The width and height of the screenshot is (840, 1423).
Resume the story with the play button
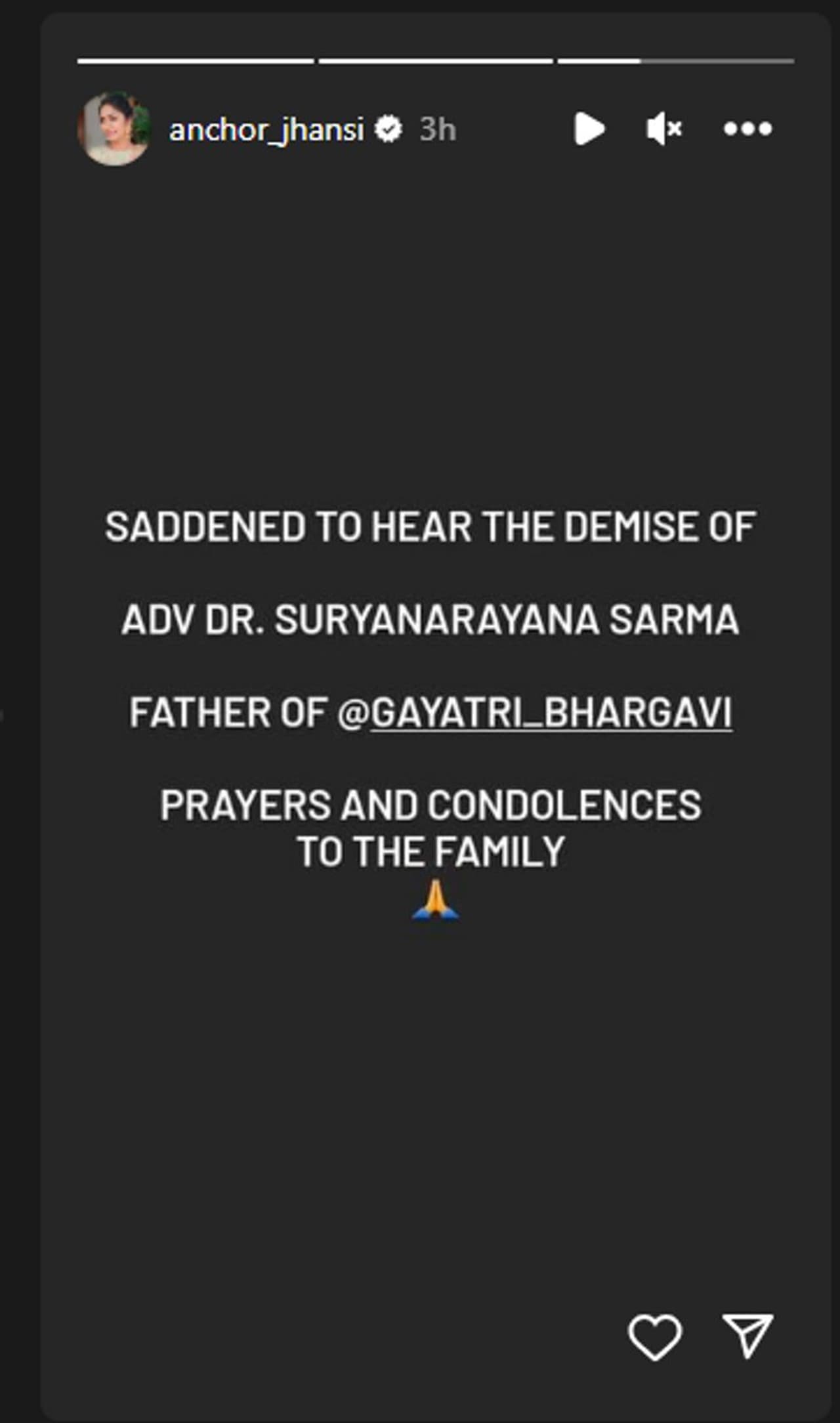589,129
